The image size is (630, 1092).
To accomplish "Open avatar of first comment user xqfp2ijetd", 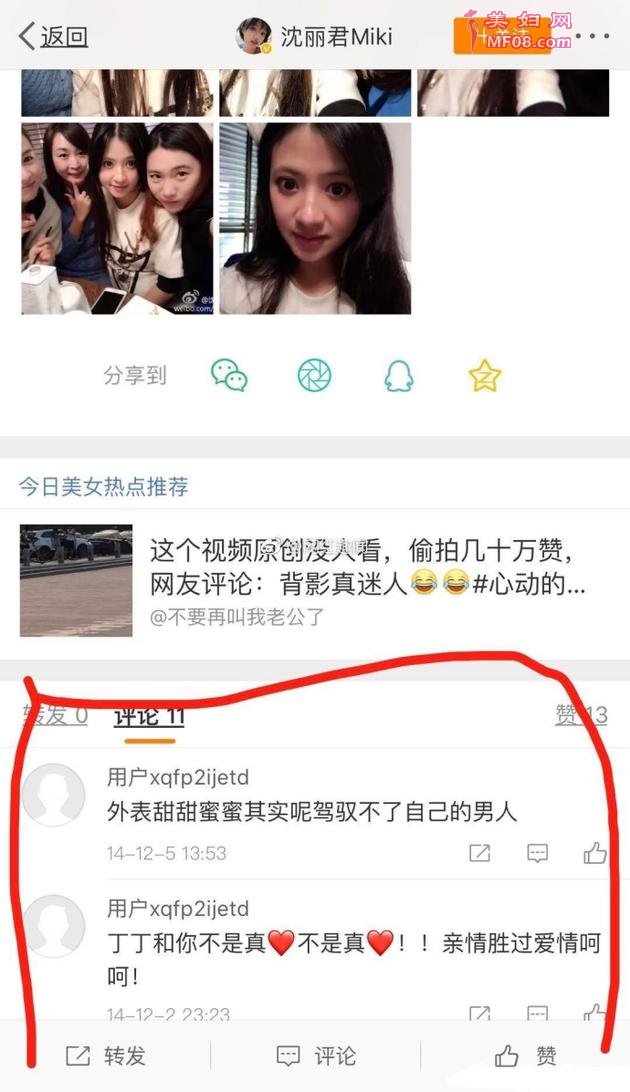I will 54,795.
